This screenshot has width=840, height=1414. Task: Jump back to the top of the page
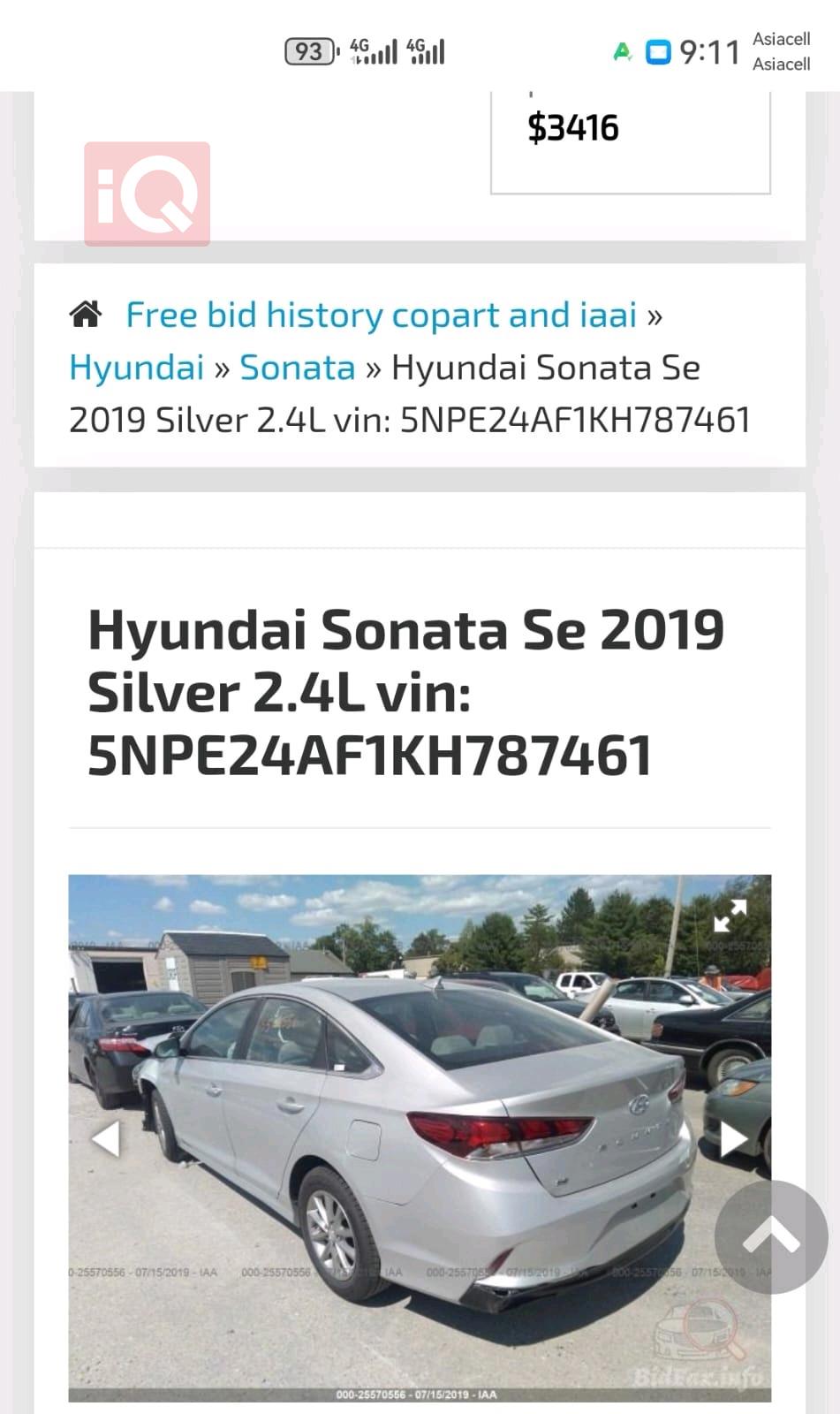click(771, 1236)
